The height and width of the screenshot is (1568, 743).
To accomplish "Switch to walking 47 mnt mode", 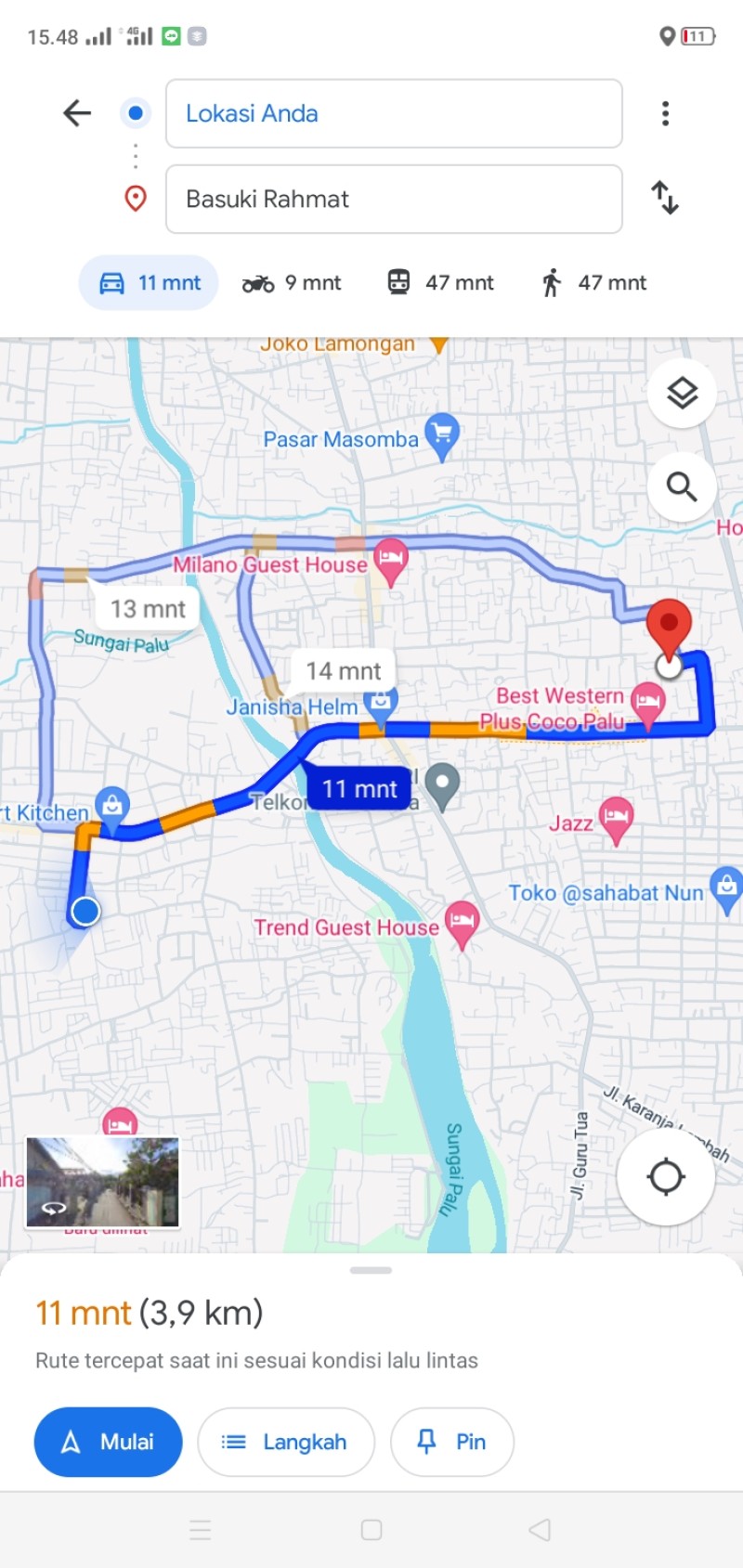I will pyautogui.click(x=593, y=282).
